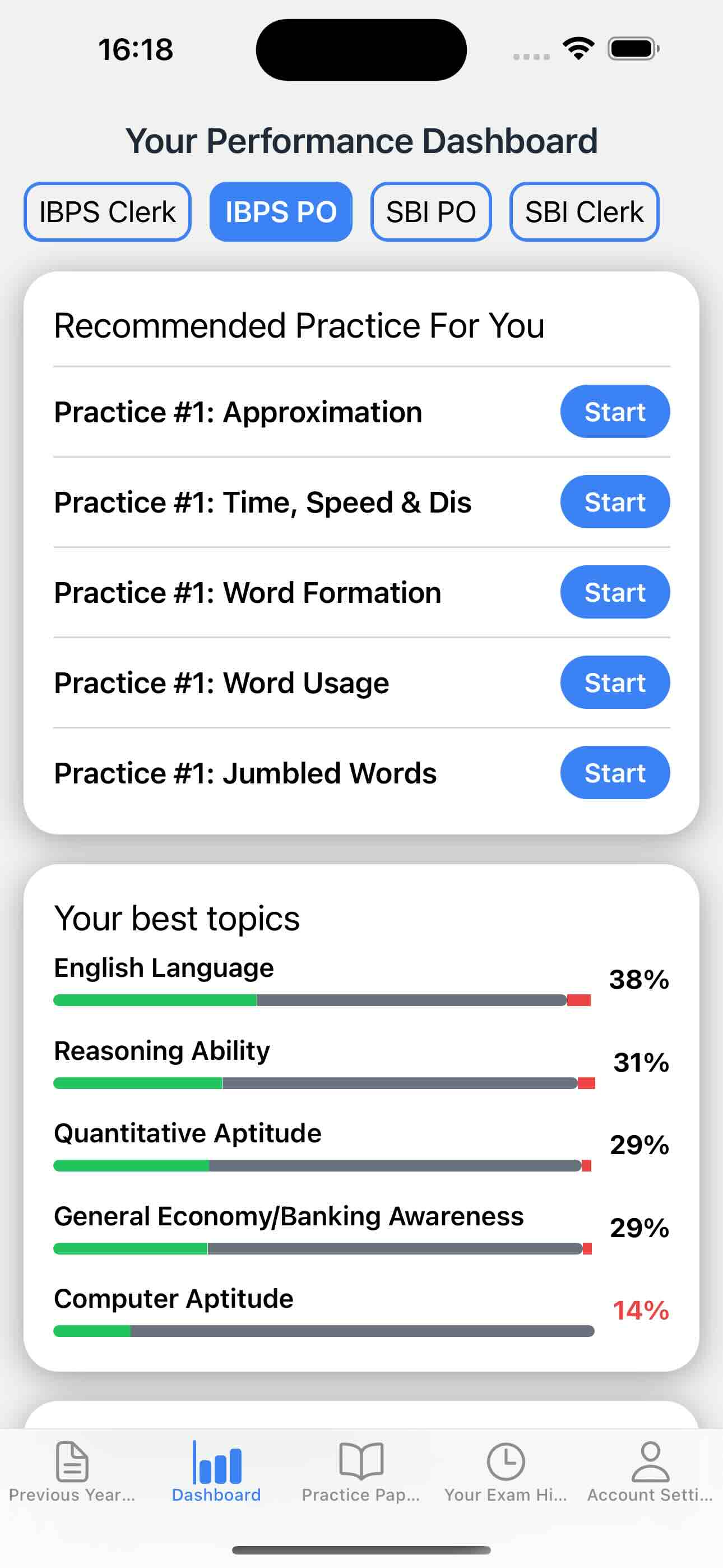Switch to the Practice Papers tab
The image size is (723, 1568).
(x=361, y=1470)
